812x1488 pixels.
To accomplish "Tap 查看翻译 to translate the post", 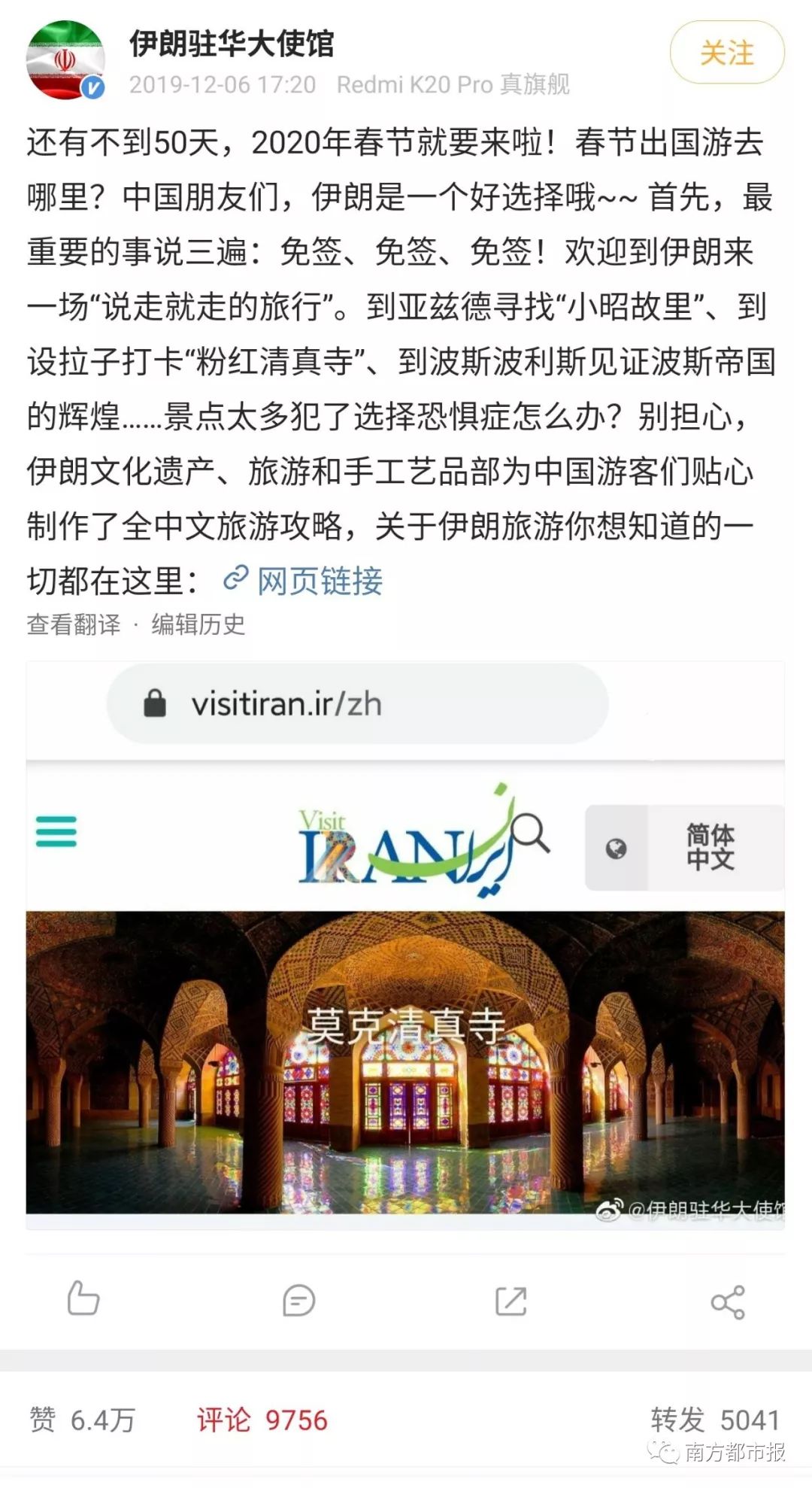I will (74, 624).
